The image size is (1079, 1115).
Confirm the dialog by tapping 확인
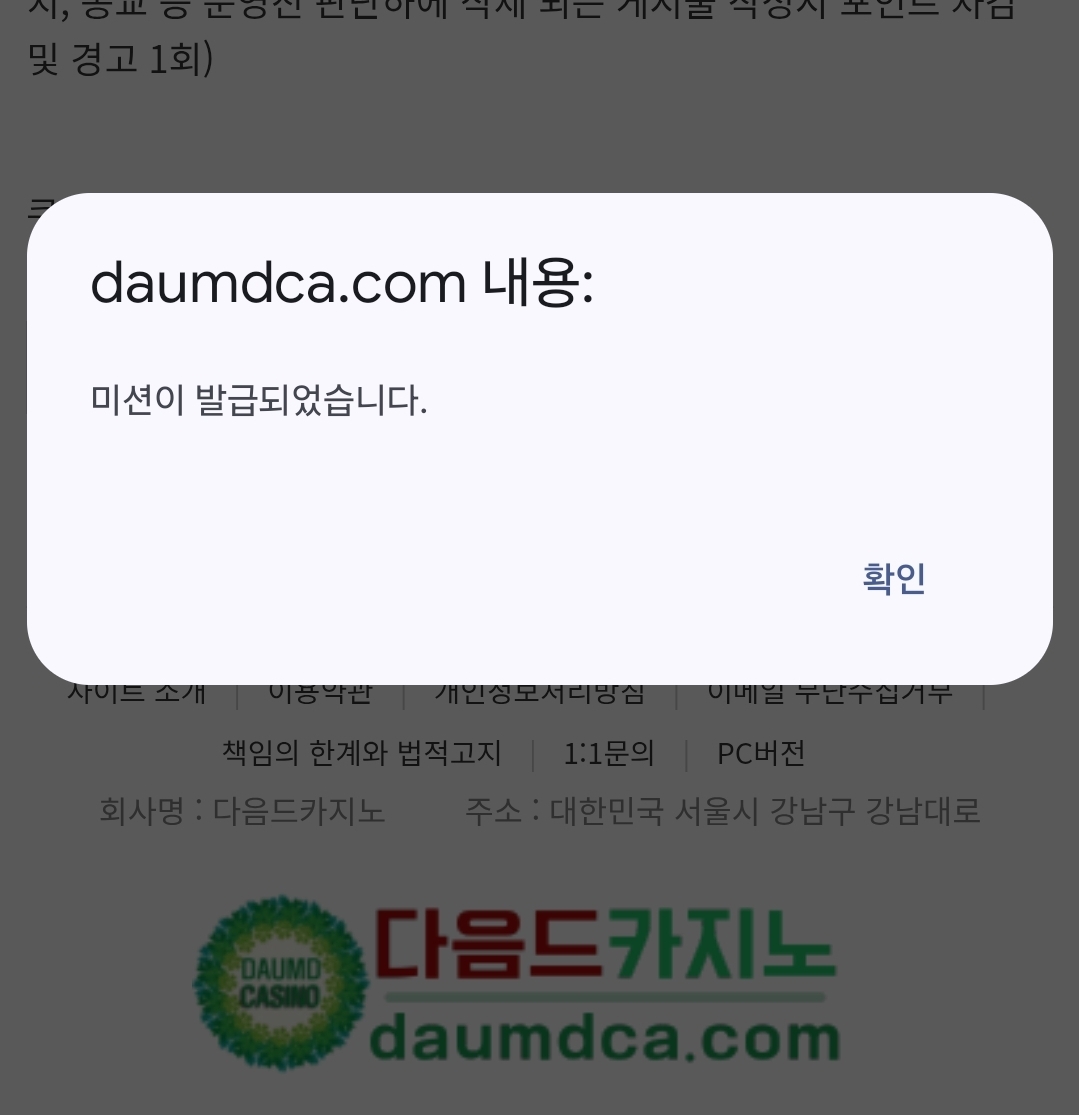894,578
